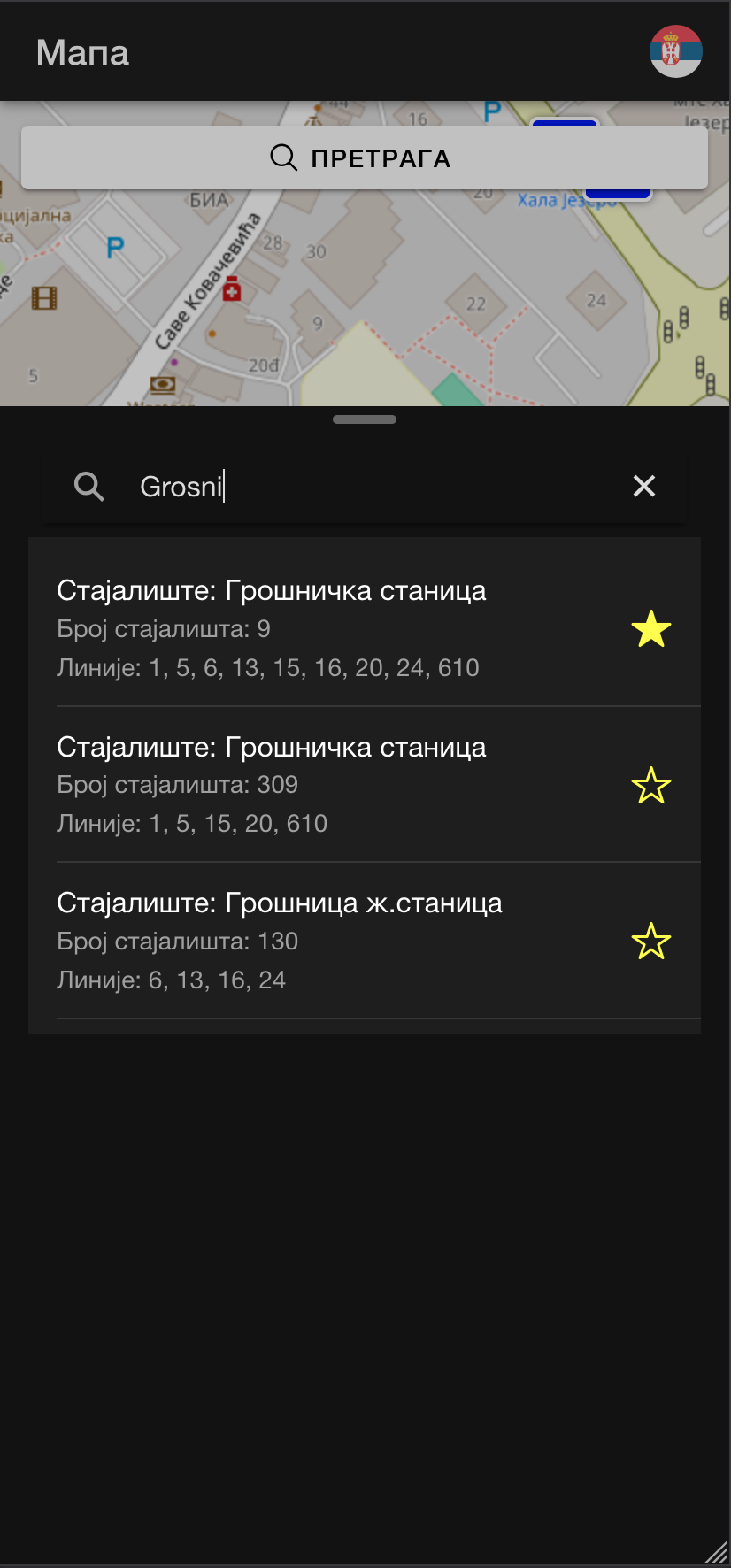
Task: Favorite the star for stop 130
Action: pyautogui.click(x=651, y=942)
